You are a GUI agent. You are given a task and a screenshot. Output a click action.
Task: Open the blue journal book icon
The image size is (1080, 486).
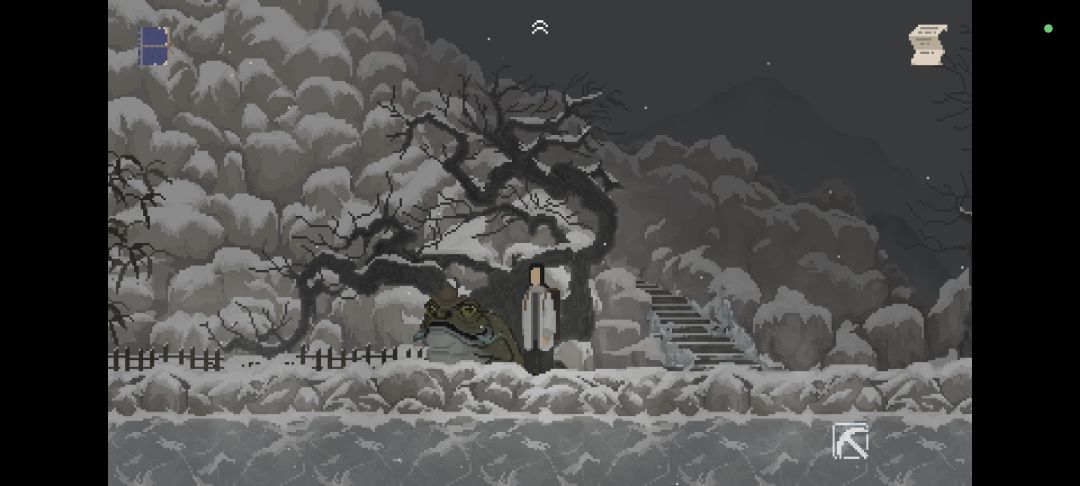point(153,46)
